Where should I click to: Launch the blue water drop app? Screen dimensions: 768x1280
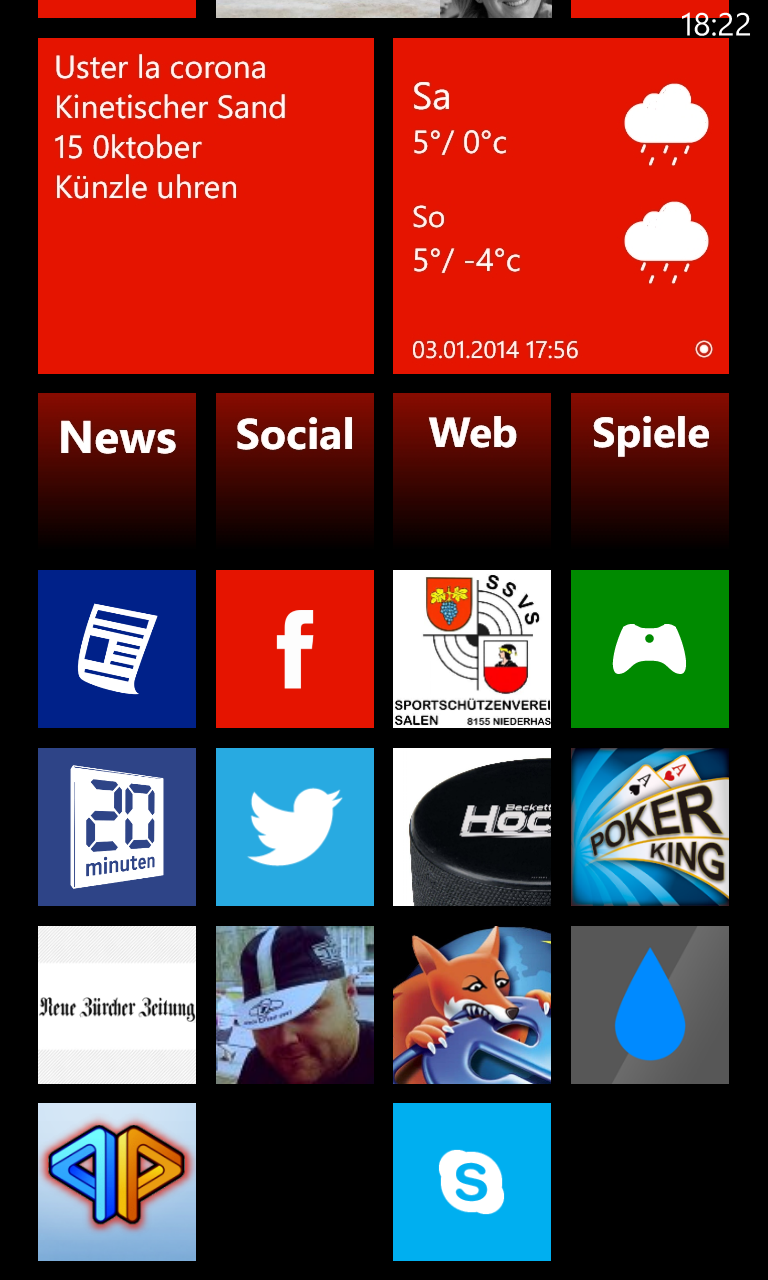click(x=650, y=1005)
